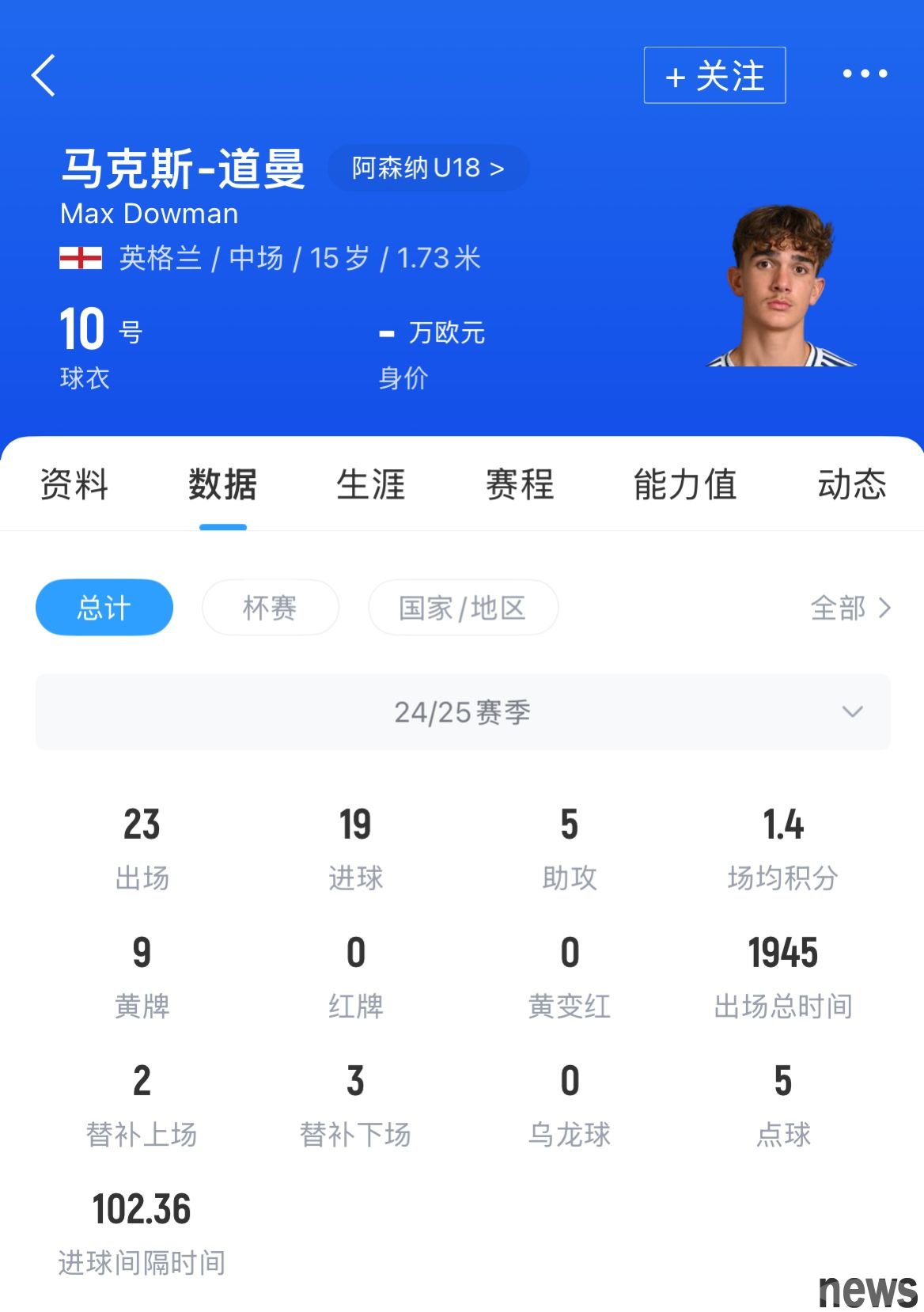Expand the 24/25赛季 season dropdown
This screenshot has height=1312, width=924.
point(463,712)
